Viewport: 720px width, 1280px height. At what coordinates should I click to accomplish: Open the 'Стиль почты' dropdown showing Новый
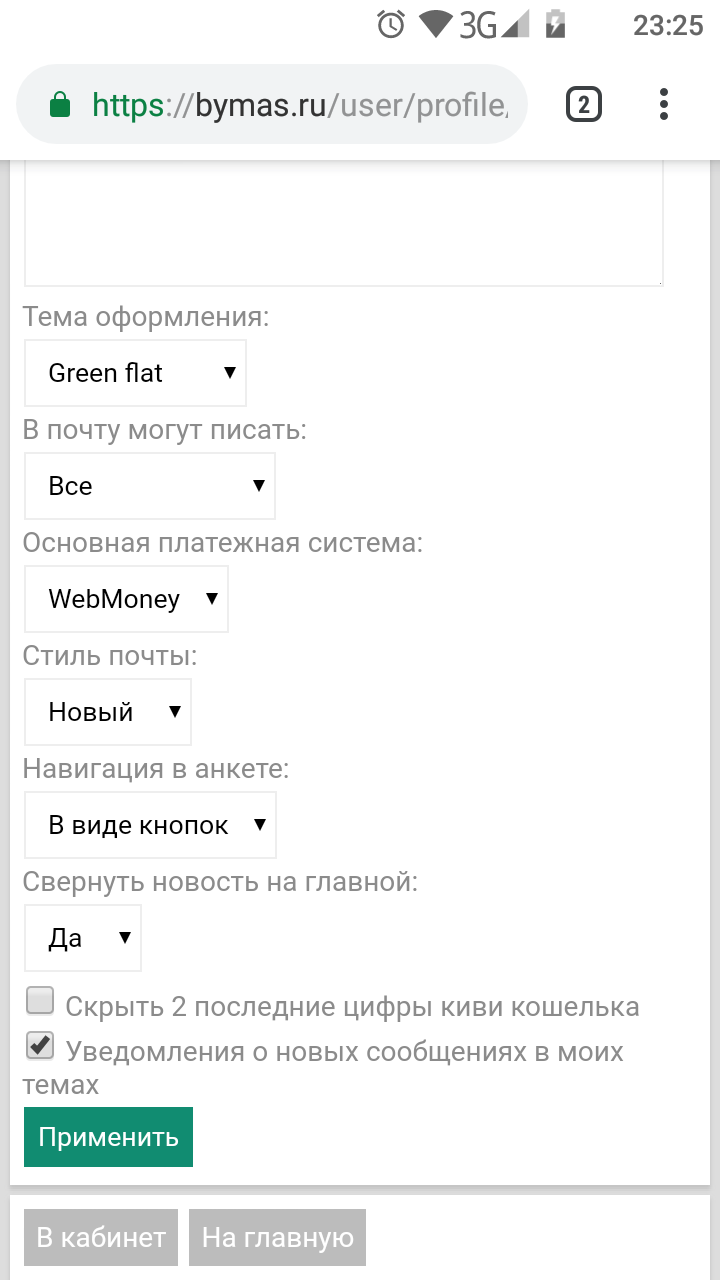pyautogui.click(x=108, y=712)
